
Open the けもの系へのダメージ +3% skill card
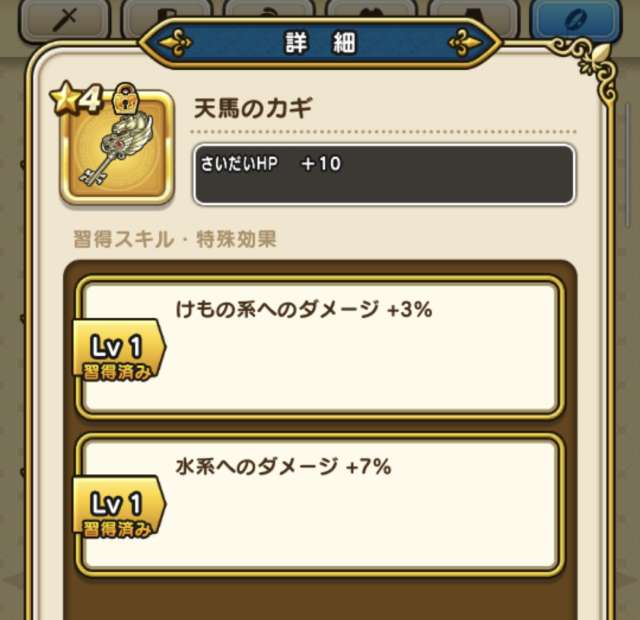coord(320,346)
